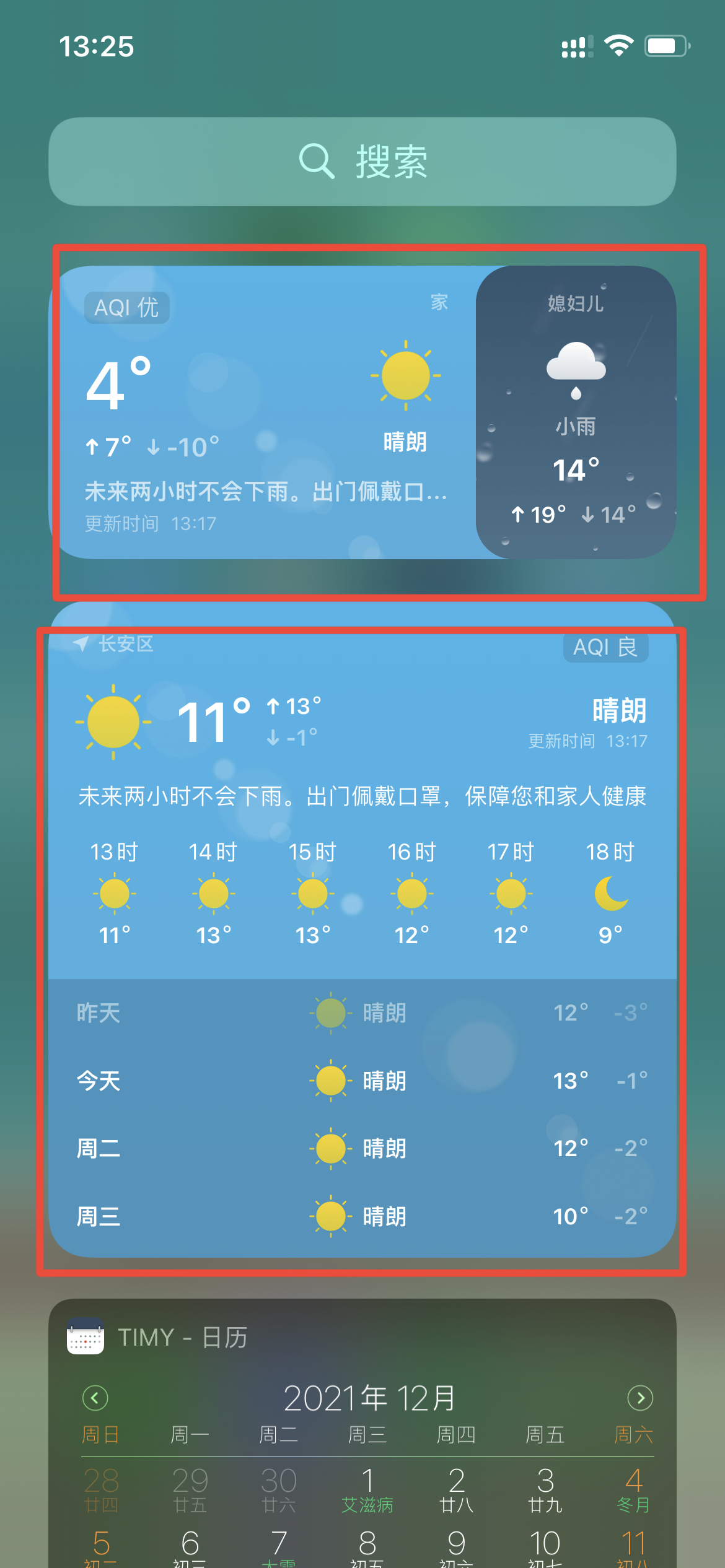Tap the 13:25 clock in the status bar
Image resolution: width=725 pixels, height=1568 pixels.
[x=98, y=46]
